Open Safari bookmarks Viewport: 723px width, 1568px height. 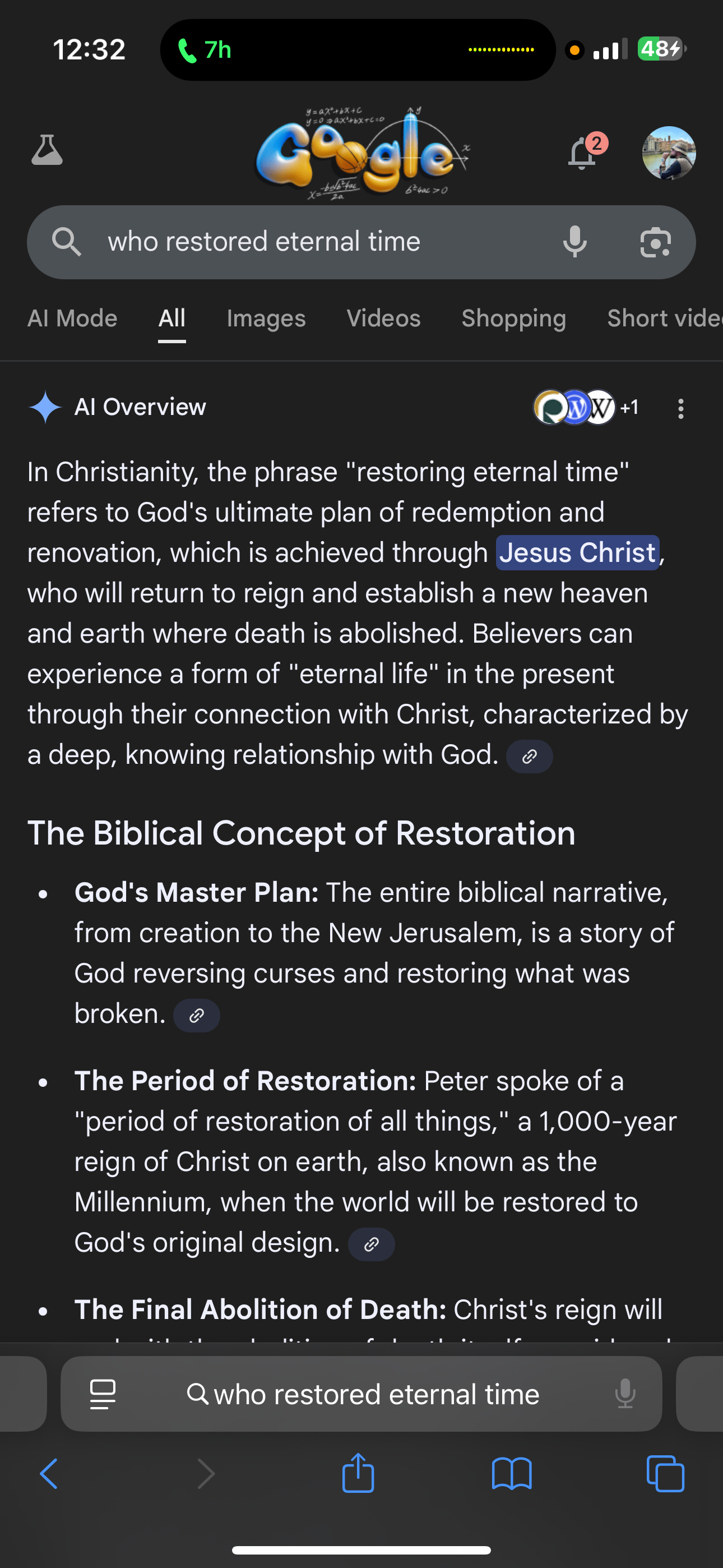pos(511,1473)
